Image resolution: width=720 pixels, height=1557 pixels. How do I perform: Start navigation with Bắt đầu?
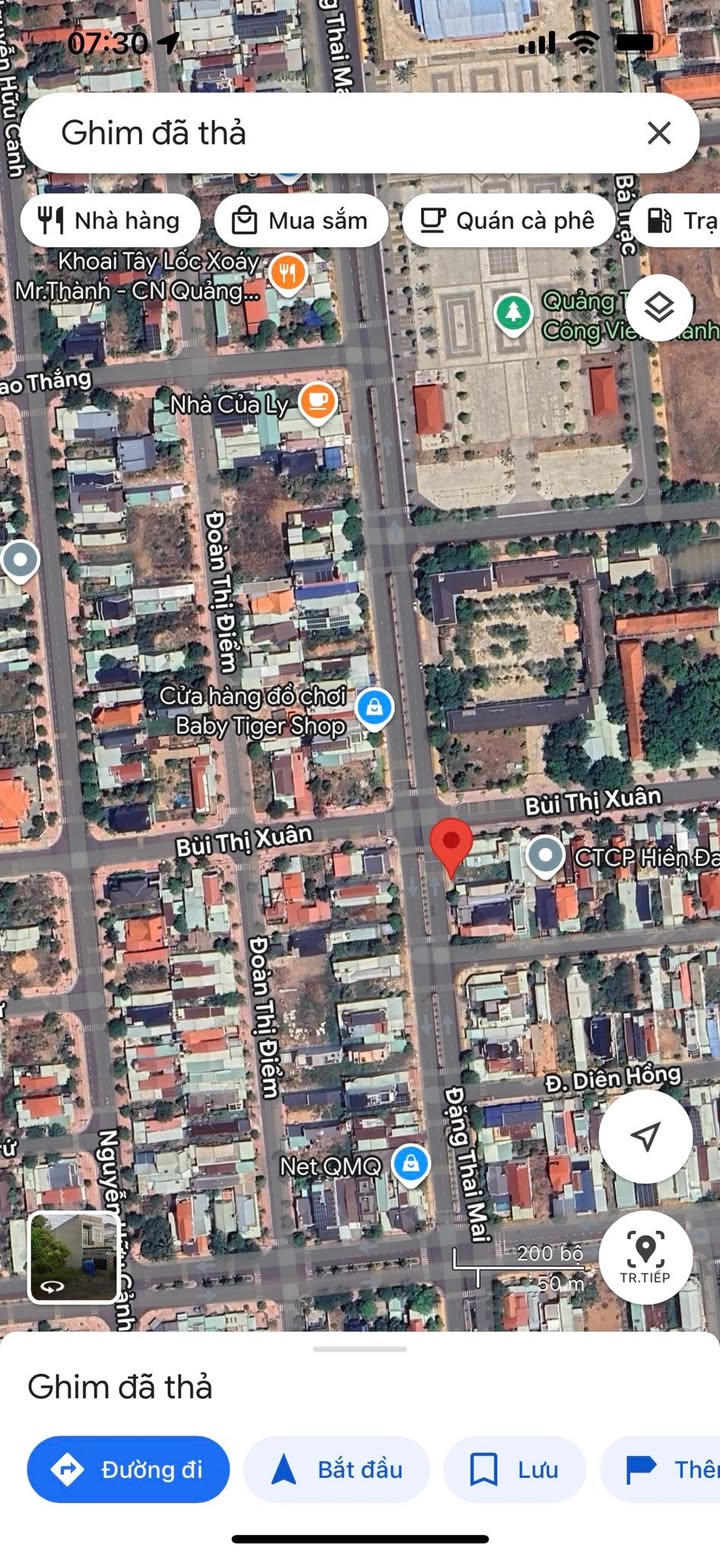[337, 1469]
